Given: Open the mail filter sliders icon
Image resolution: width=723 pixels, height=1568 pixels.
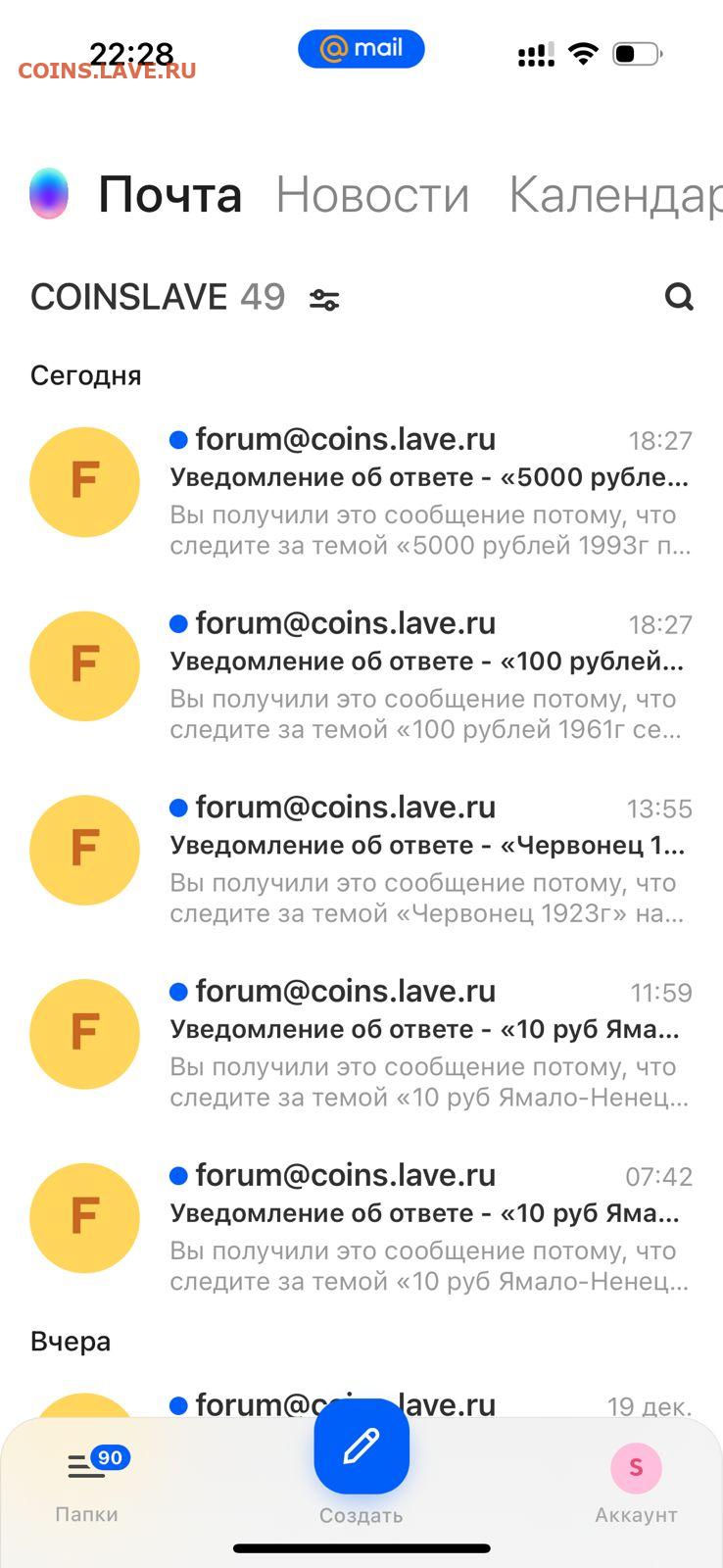Looking at the screenshot, I should tap(324, 300).
